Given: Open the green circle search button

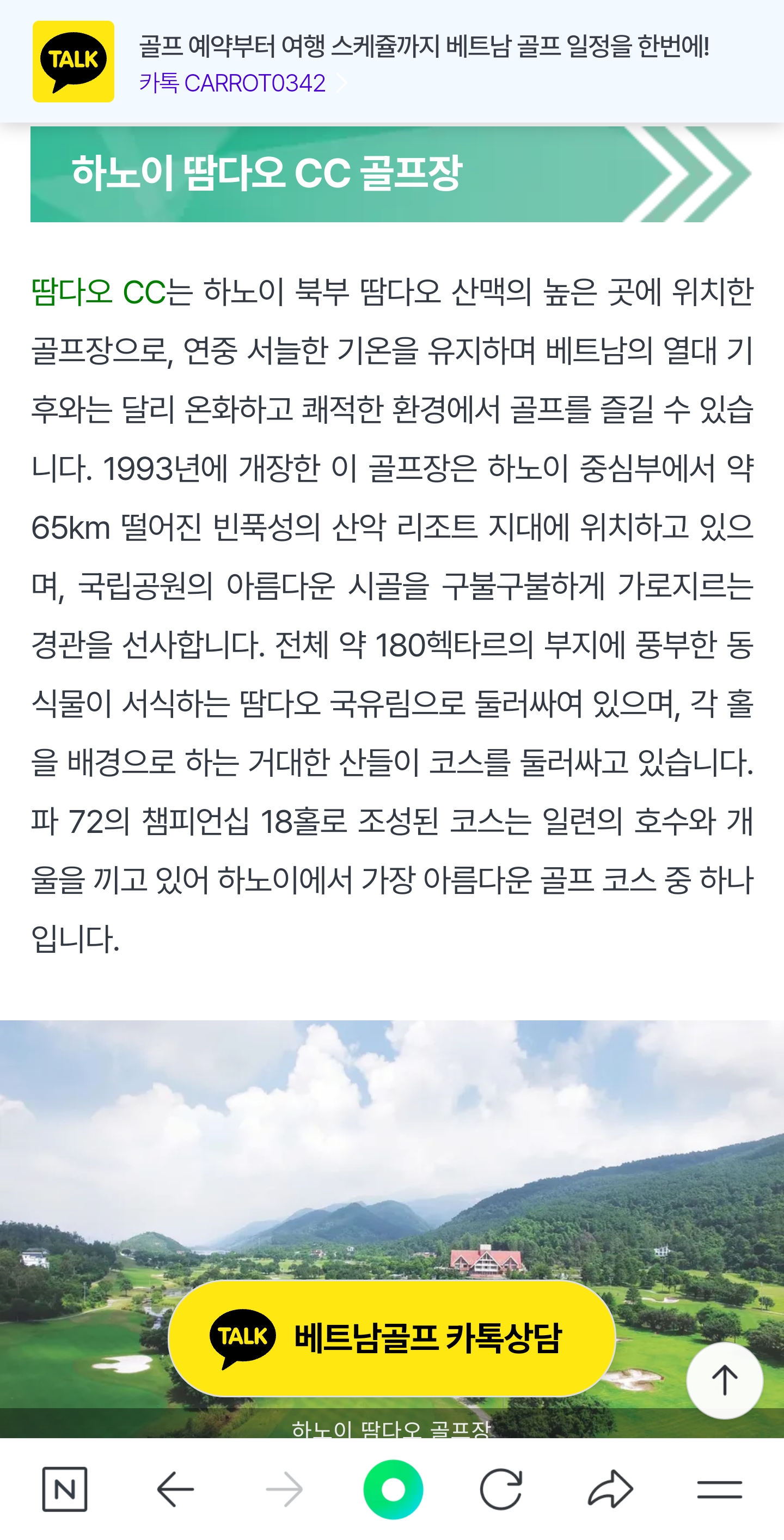Looking at the screenshot, I should (393, 1489).
